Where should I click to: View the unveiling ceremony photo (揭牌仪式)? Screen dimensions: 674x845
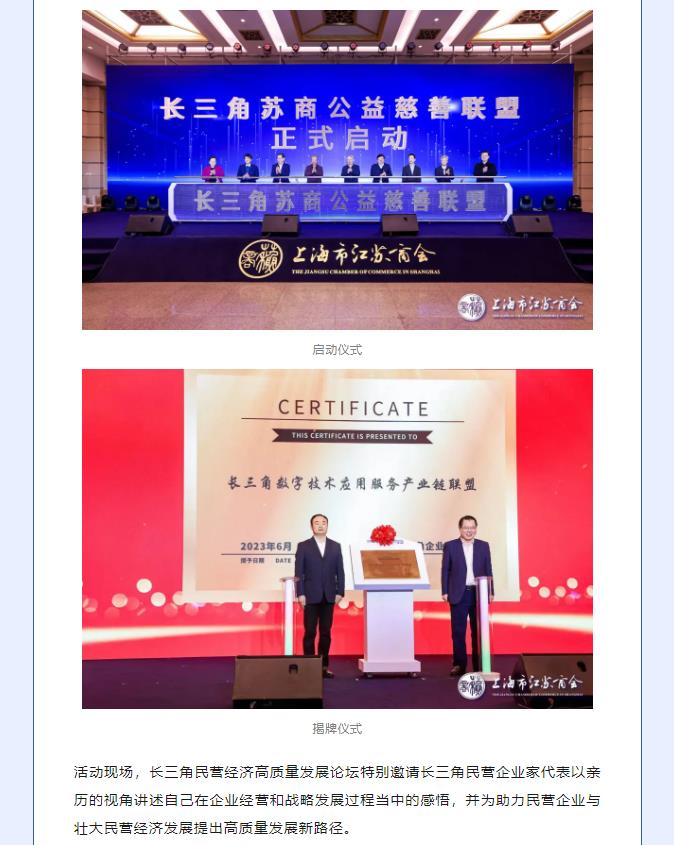pyautogui.click(x=337, y=538)
